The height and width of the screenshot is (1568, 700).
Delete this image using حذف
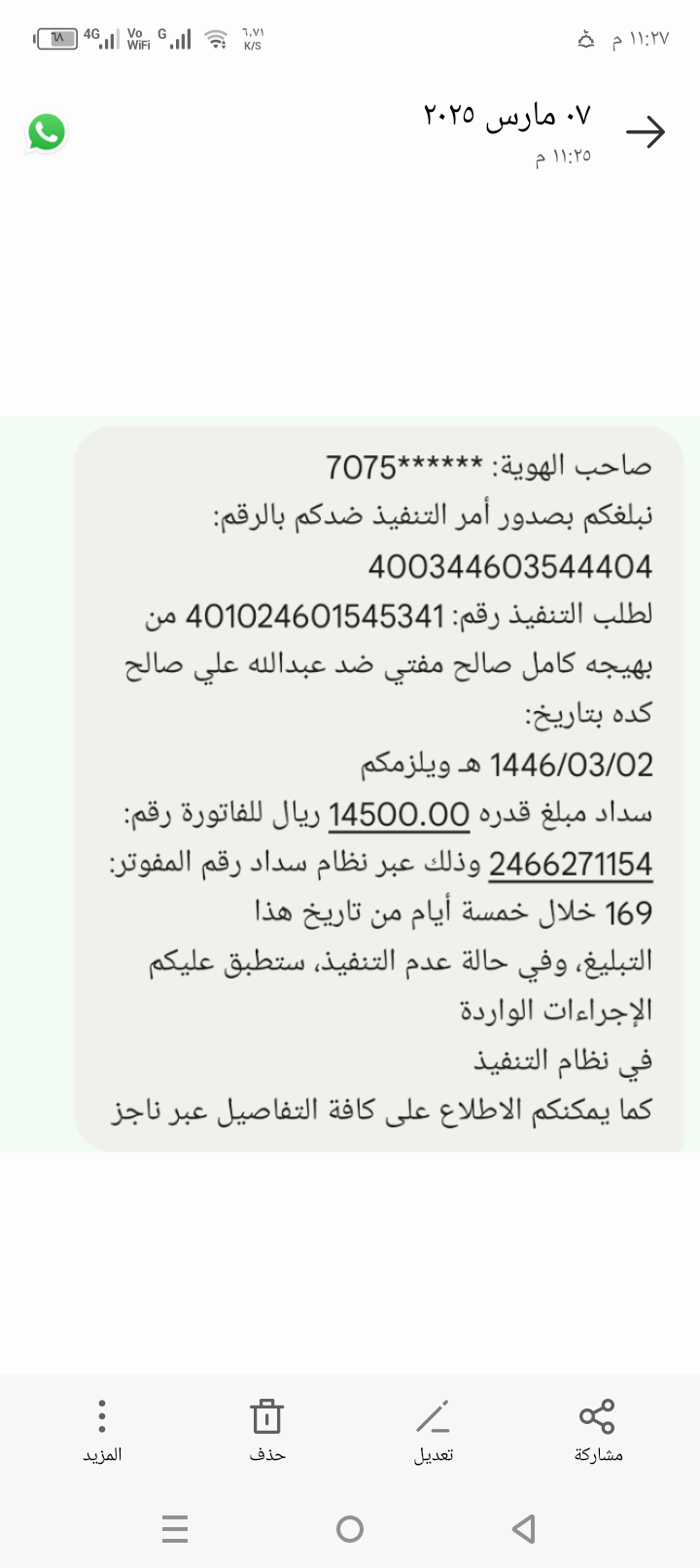tap(266, 1428)
